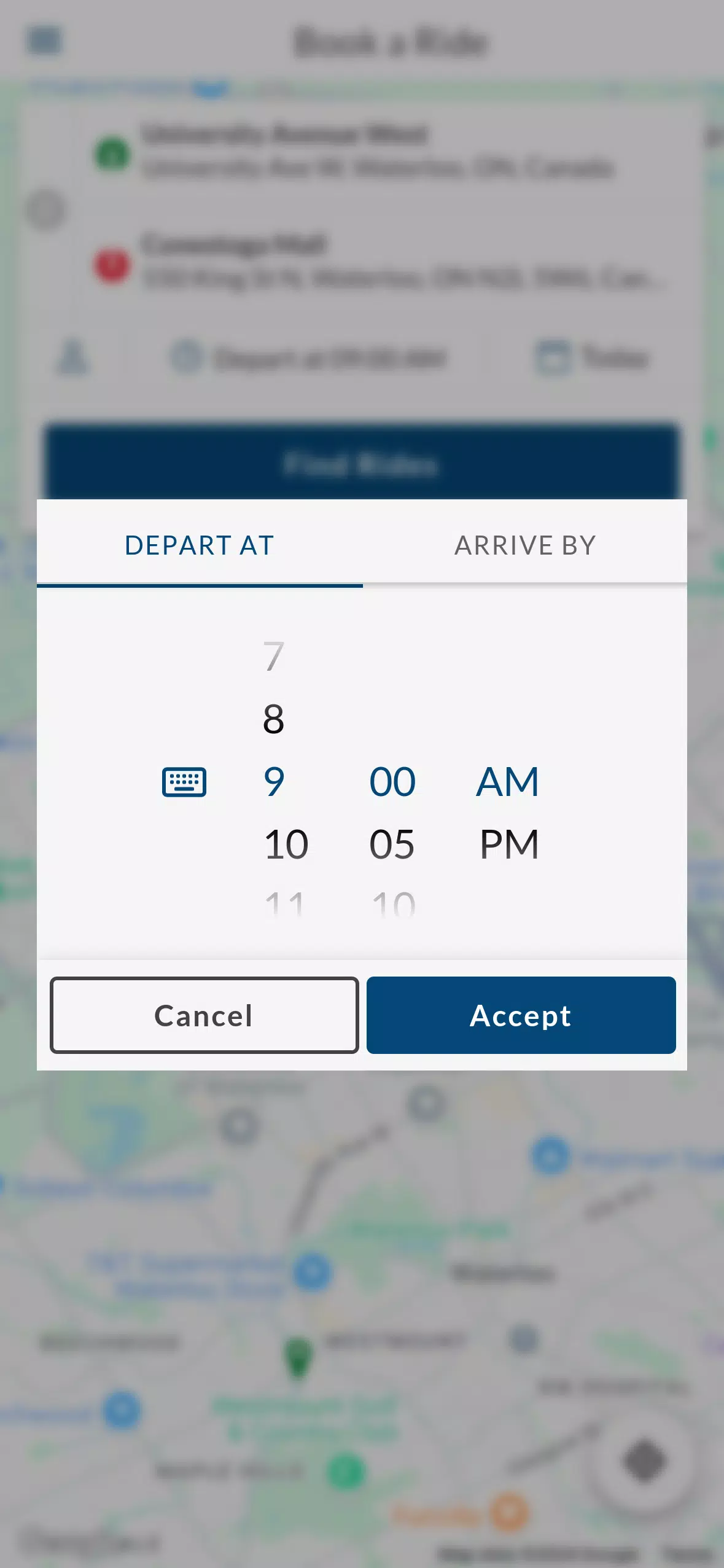
Task: Choose hour 10 in the picker
Action: tap(286, 844)
